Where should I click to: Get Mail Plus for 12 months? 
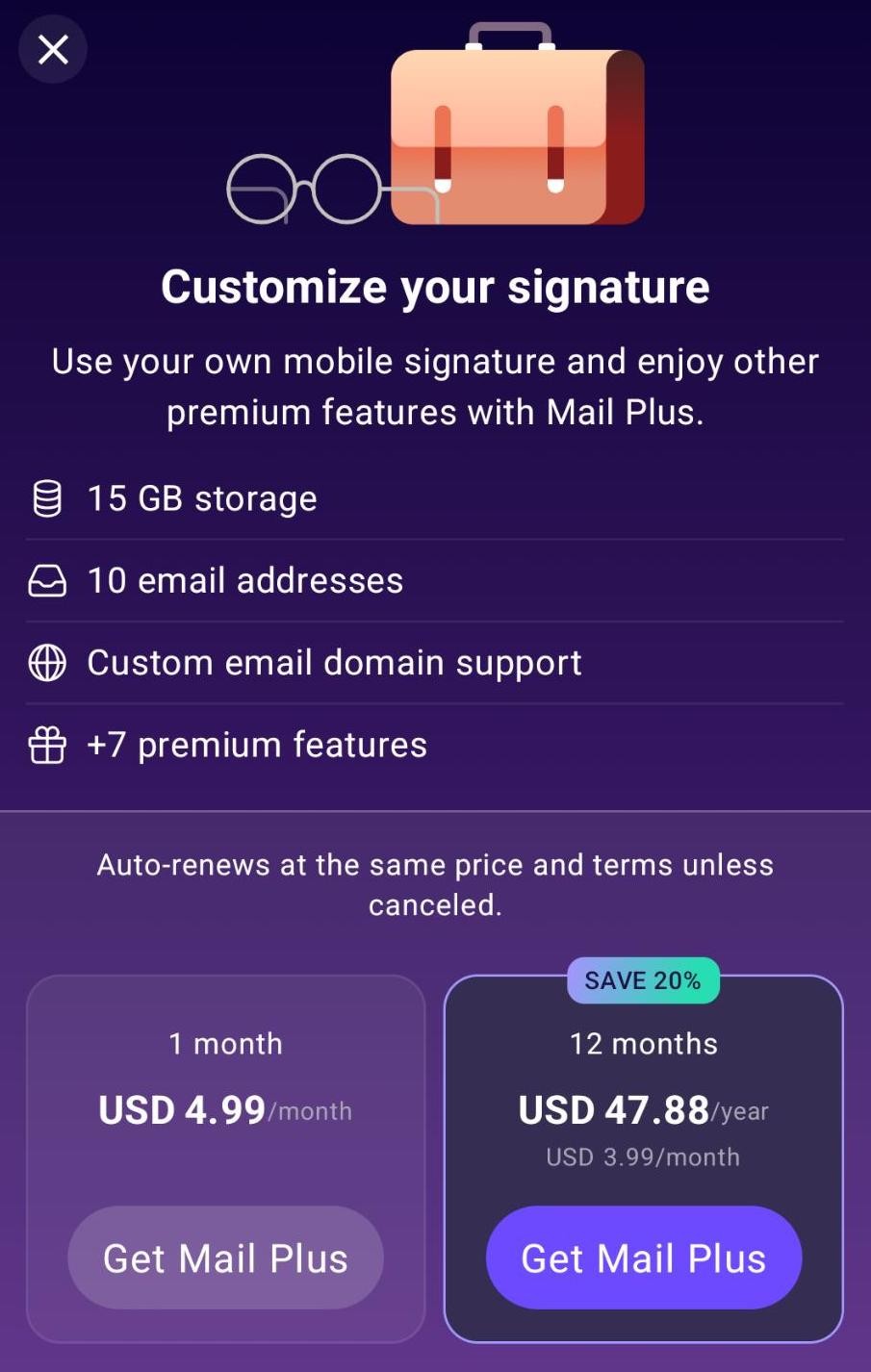point(643,1258)
